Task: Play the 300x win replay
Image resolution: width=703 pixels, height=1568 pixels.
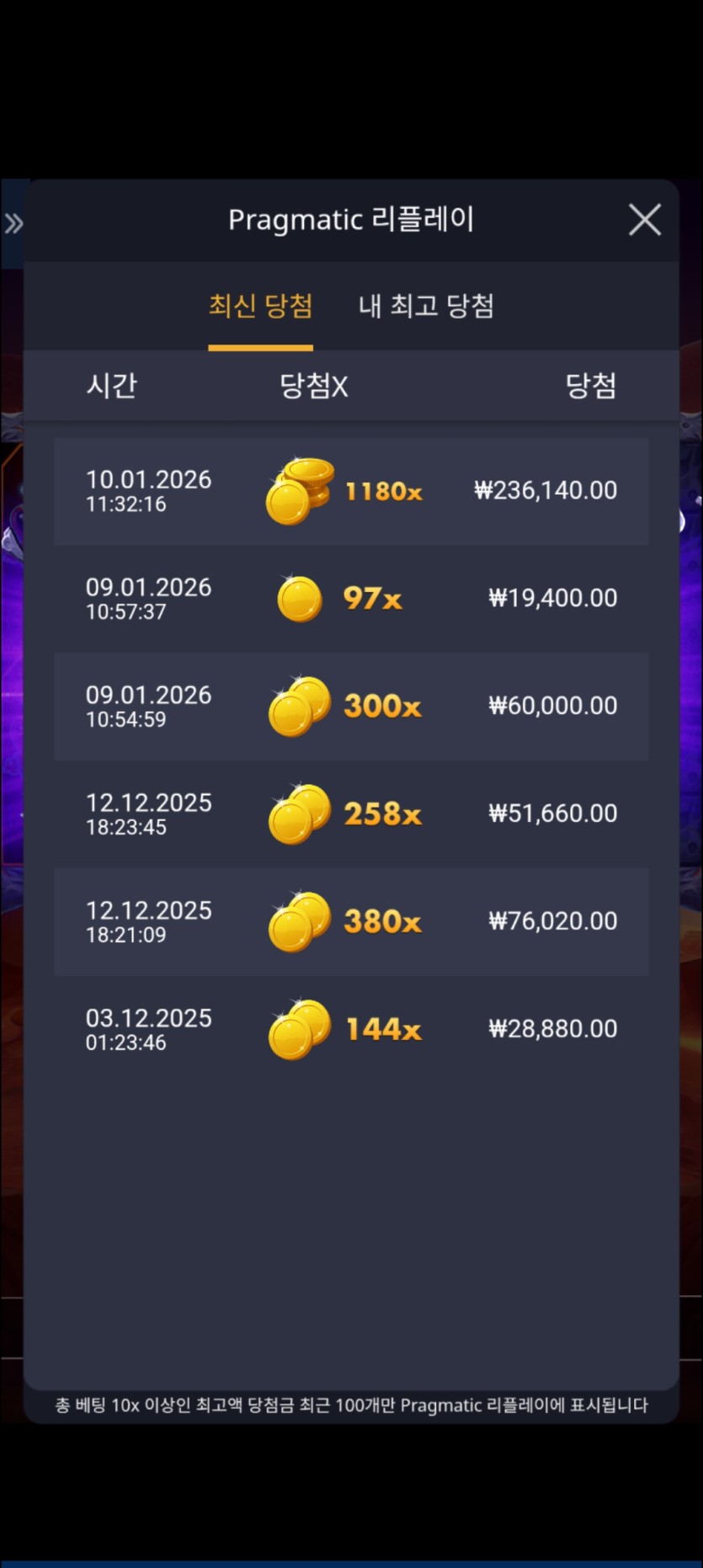Action: 351,707
